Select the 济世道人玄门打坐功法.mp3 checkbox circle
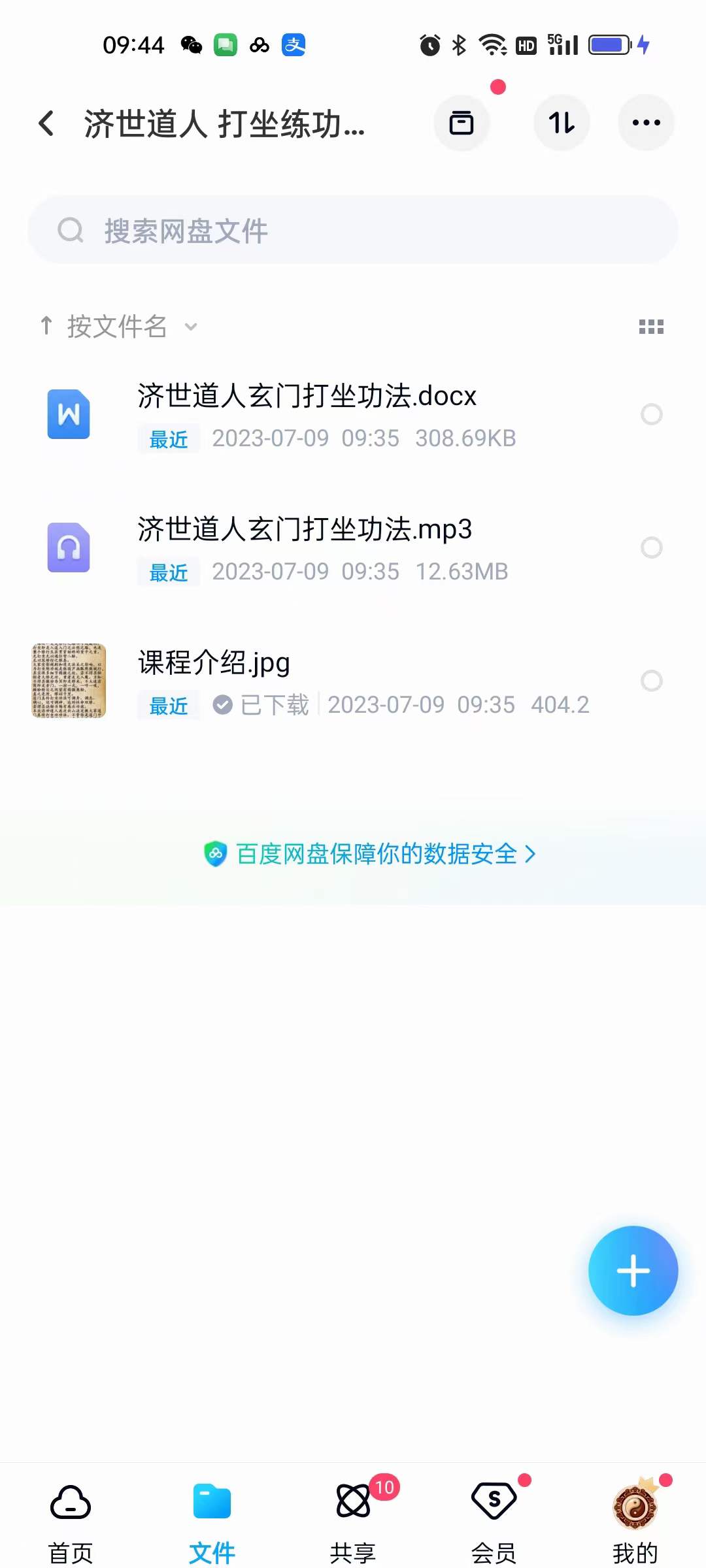Image resolution: width=706 pixels, height=1568 pixels. pyautogui.click(x=652, y=548)
